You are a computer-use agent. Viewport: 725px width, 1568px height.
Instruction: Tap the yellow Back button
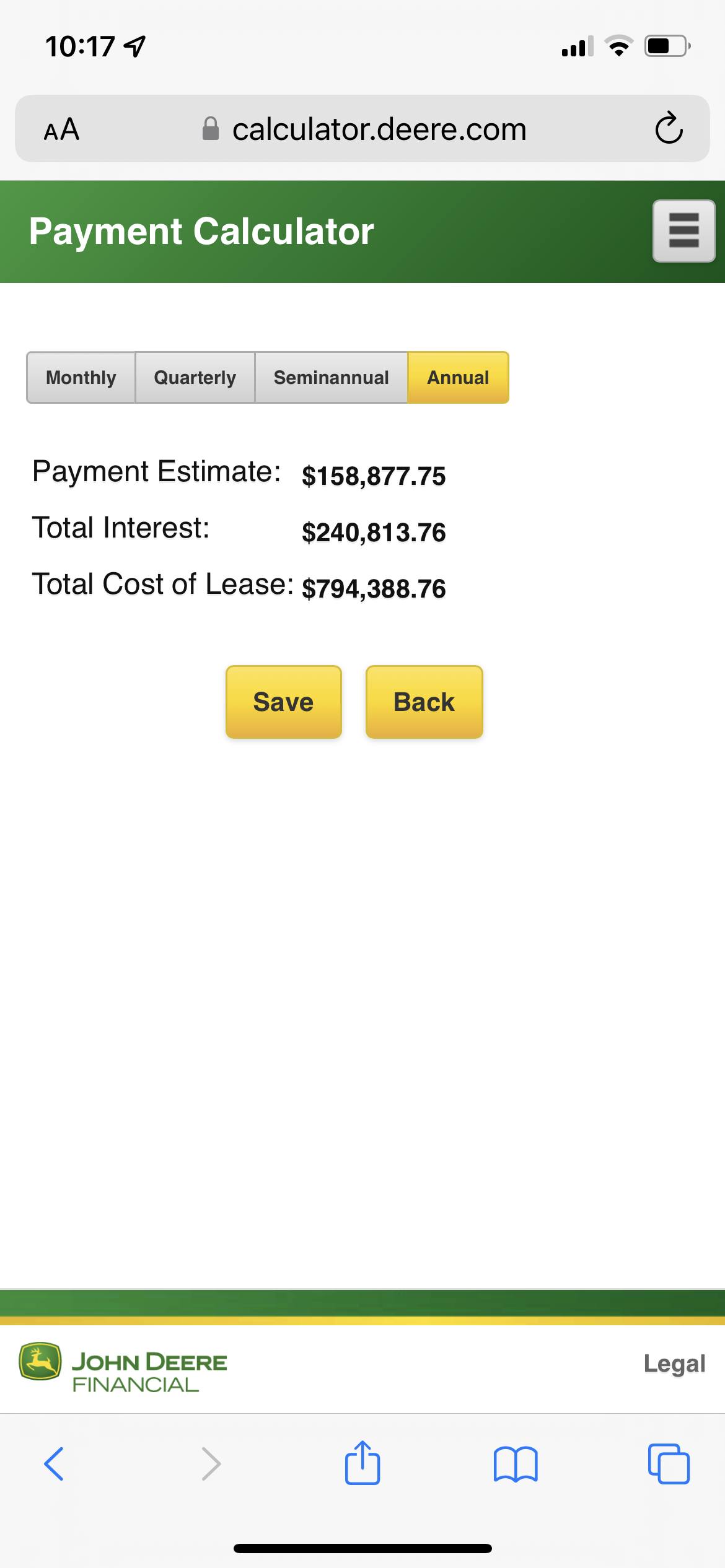[x=424, y=702]
